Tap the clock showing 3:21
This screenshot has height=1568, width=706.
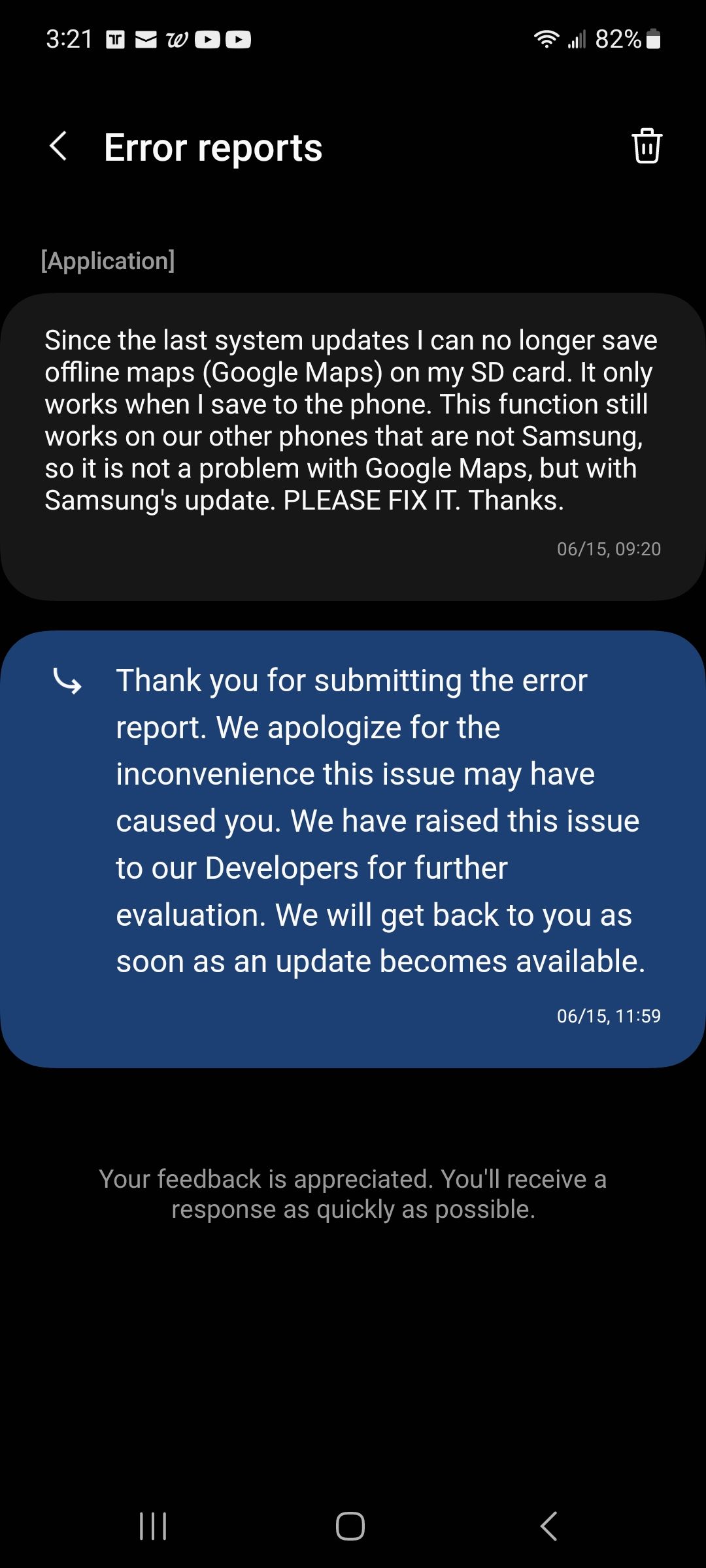click(x=68, y=39)
